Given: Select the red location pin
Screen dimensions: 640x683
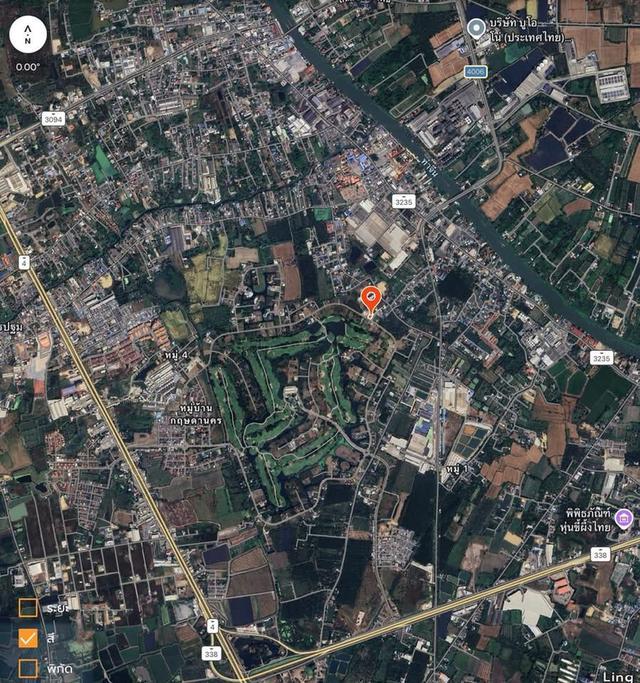Looking at the screenshot, I should (x=370, y=299).
